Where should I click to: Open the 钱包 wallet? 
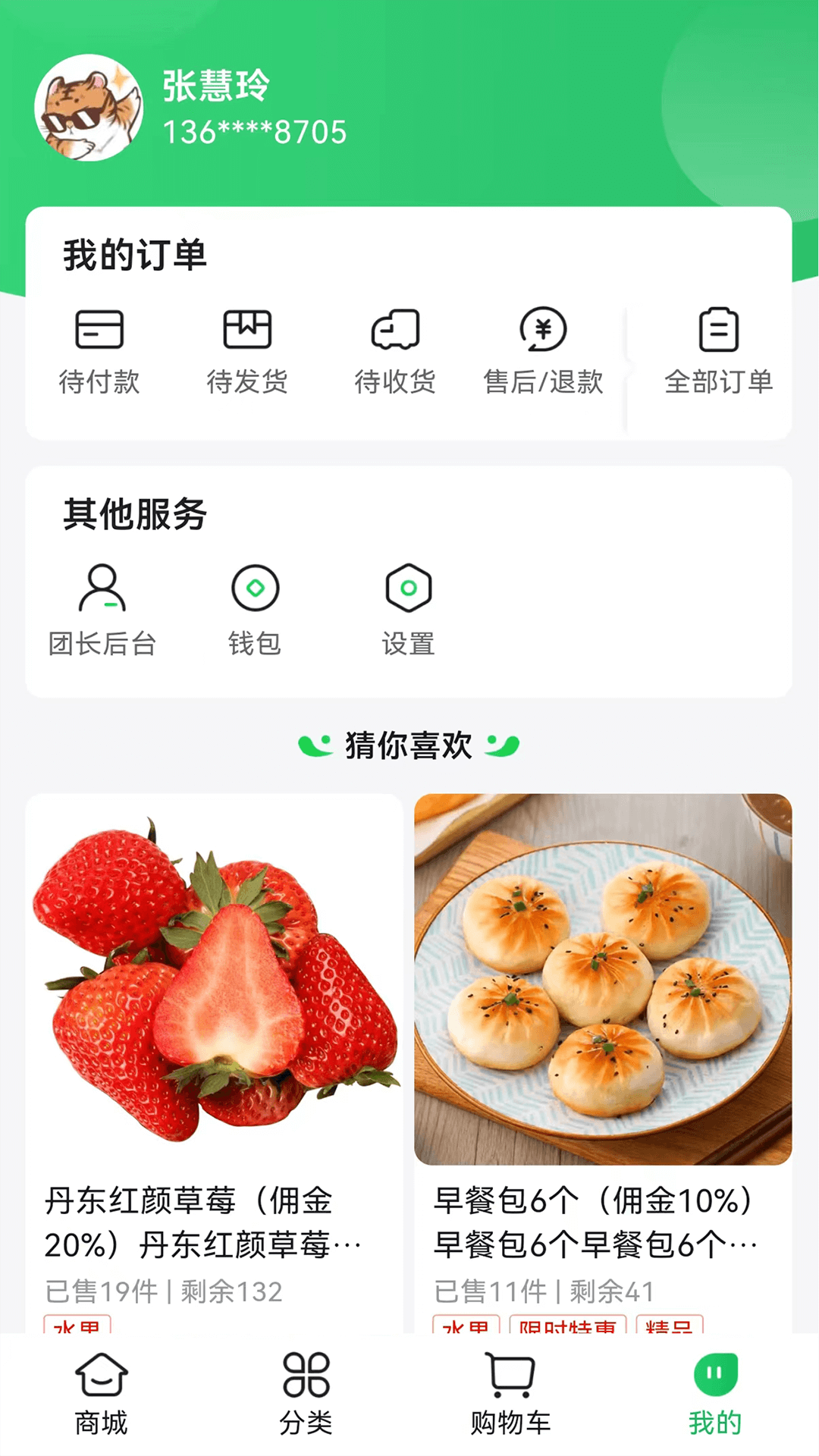(x=255, y=609)
